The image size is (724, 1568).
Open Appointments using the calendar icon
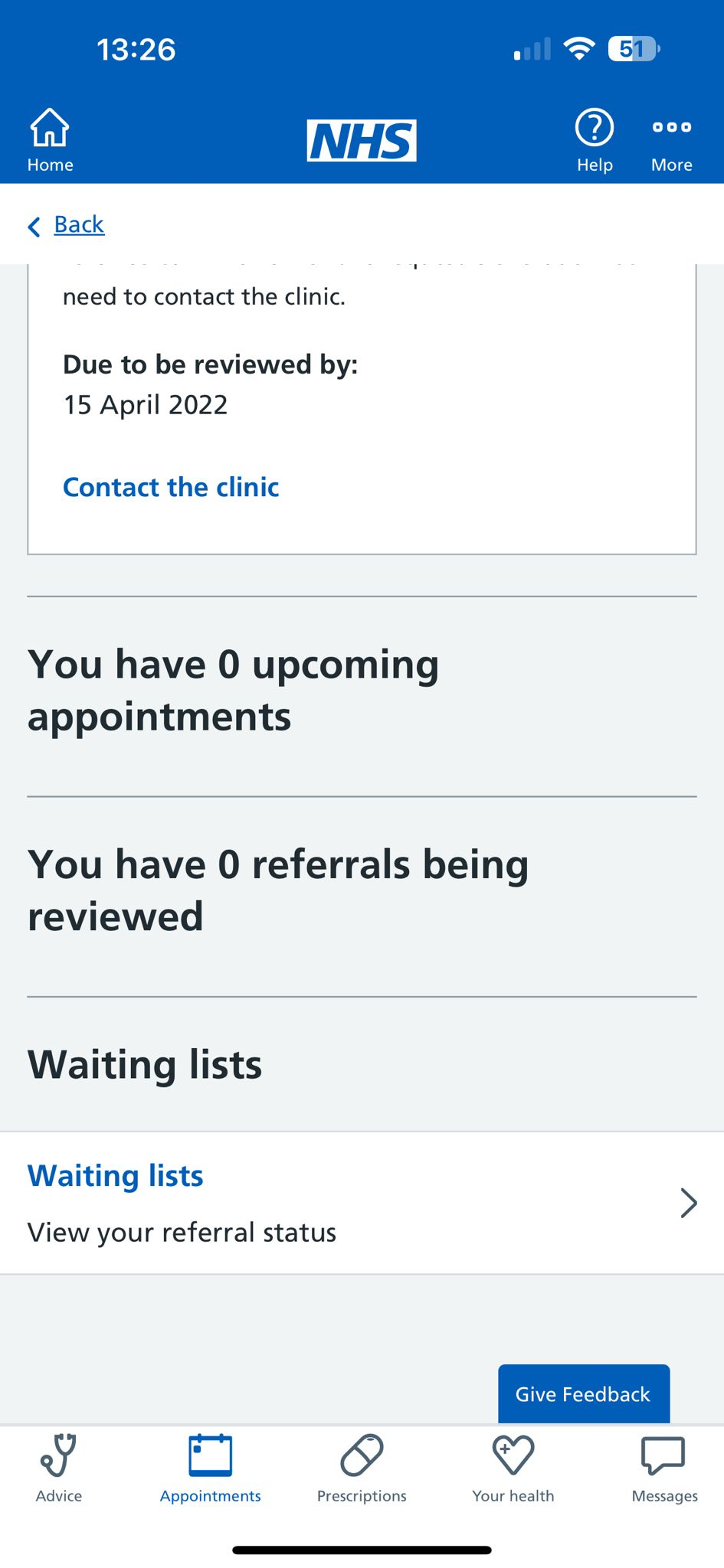tap(209, 1455)
